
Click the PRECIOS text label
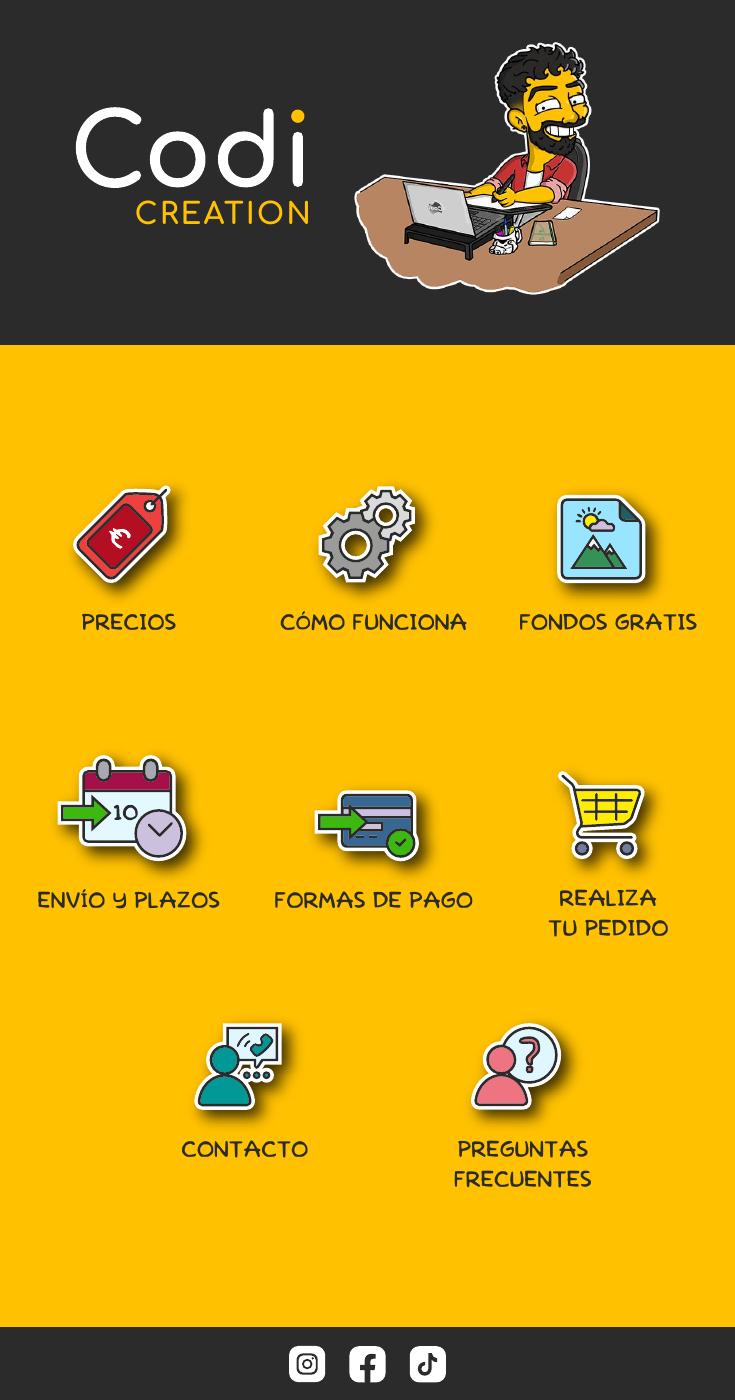(128, 622)
